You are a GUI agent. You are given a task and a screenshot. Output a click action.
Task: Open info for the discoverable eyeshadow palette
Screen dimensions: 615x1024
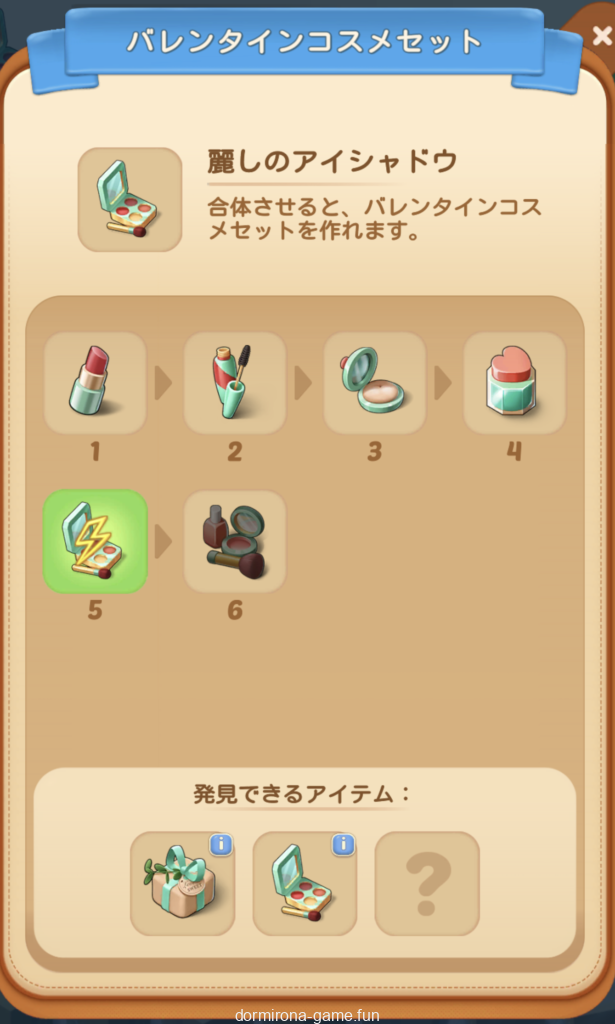(343, 845)
